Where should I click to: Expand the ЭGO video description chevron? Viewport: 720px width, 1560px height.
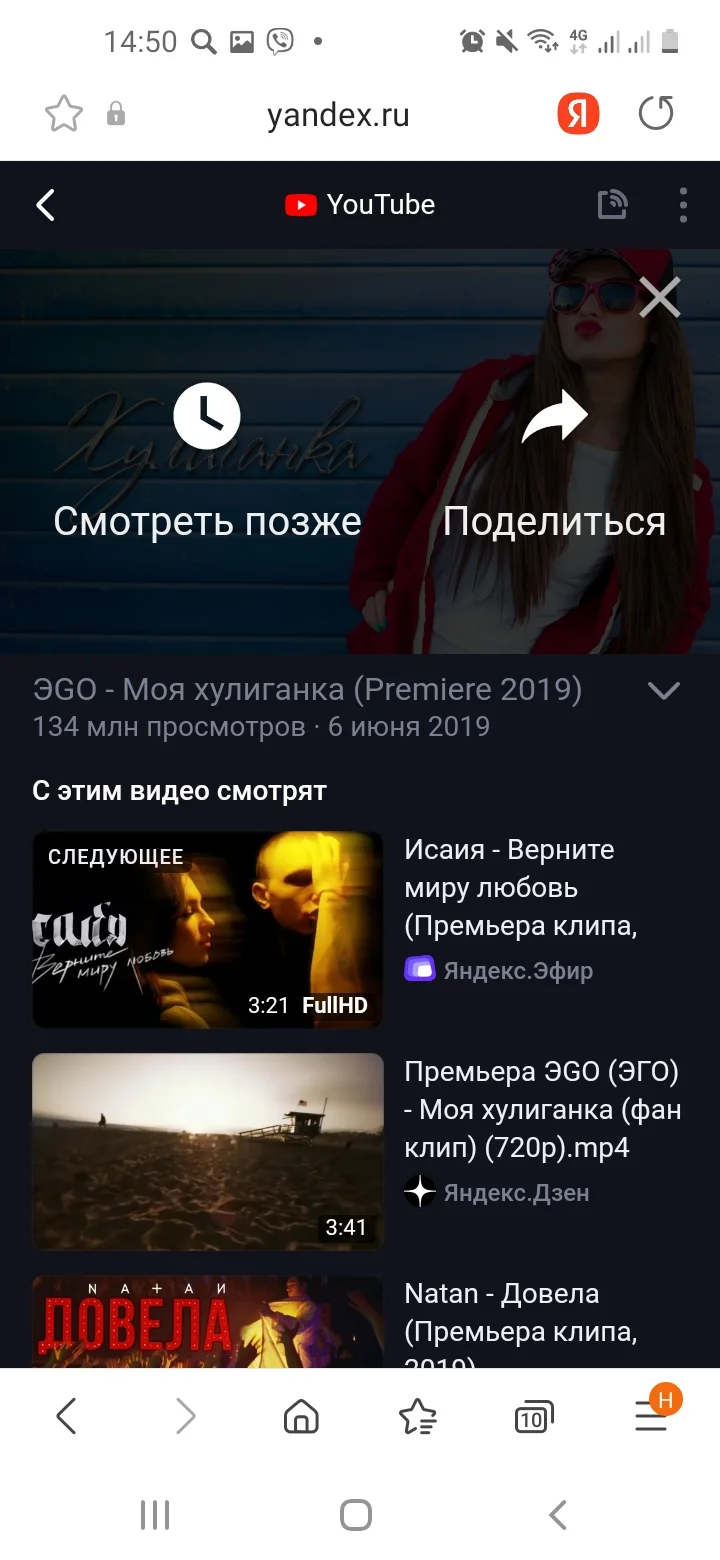click(x=662, y=689)
